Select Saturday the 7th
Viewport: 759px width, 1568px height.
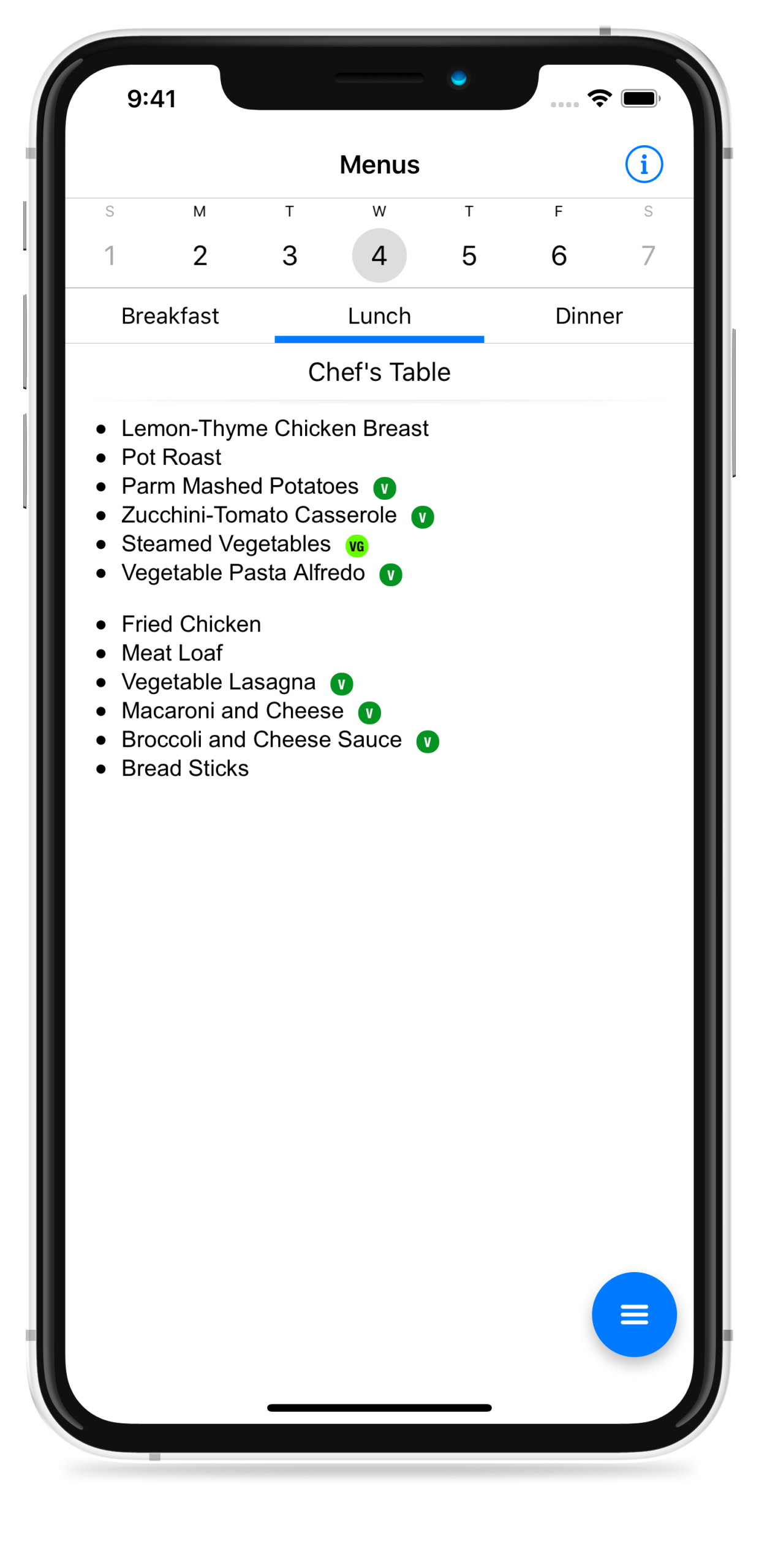[648, 255]
